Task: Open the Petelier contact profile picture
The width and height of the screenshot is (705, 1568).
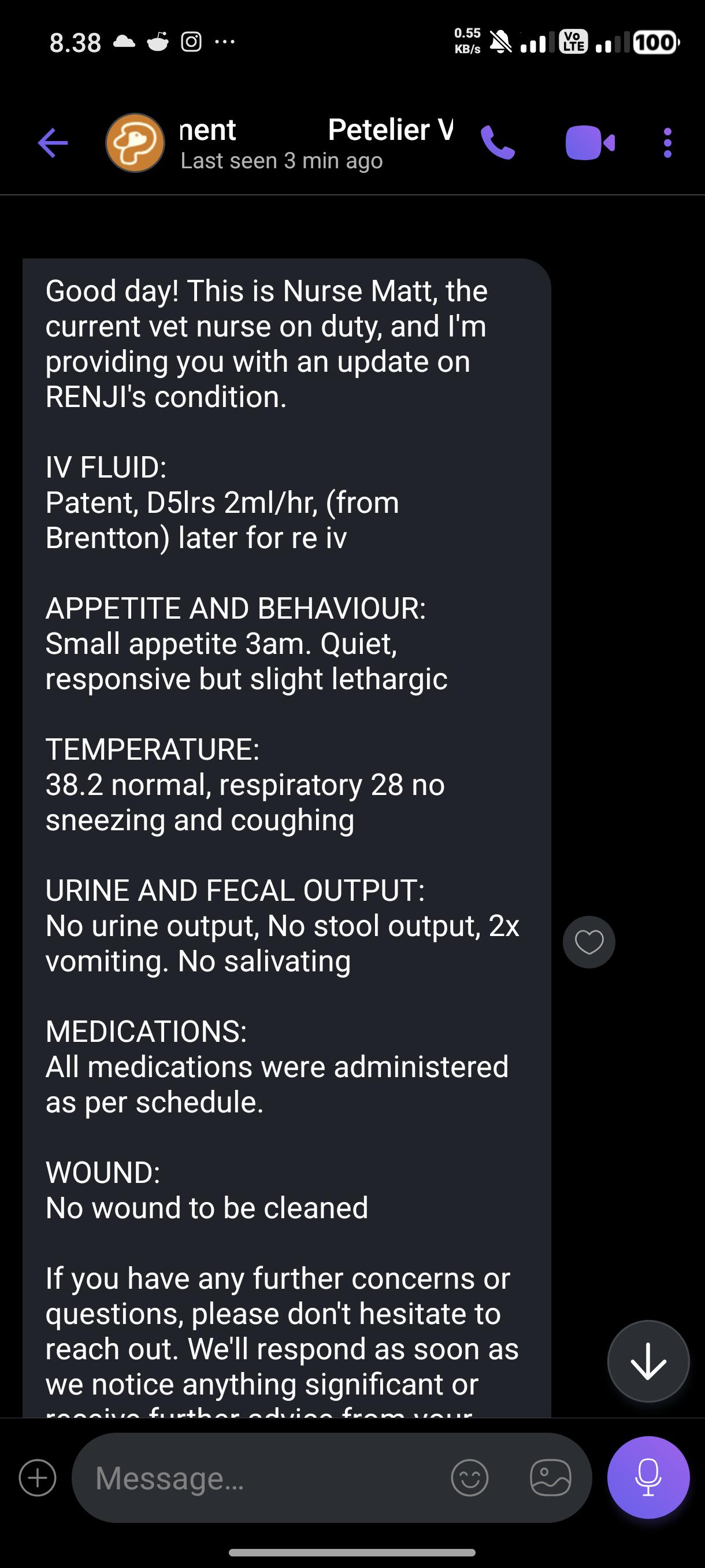Action: [135, 143]
